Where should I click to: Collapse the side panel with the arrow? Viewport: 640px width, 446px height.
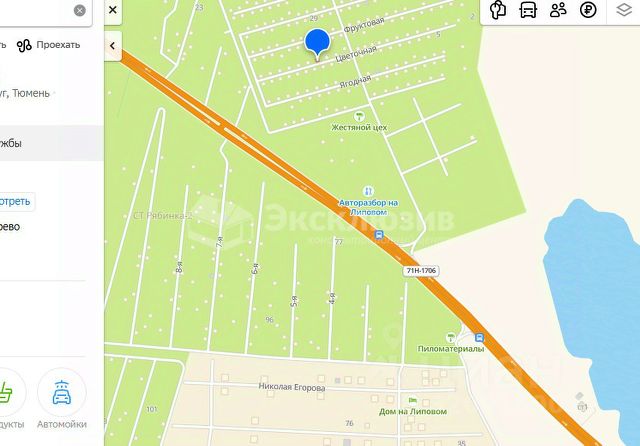(113, 45)
